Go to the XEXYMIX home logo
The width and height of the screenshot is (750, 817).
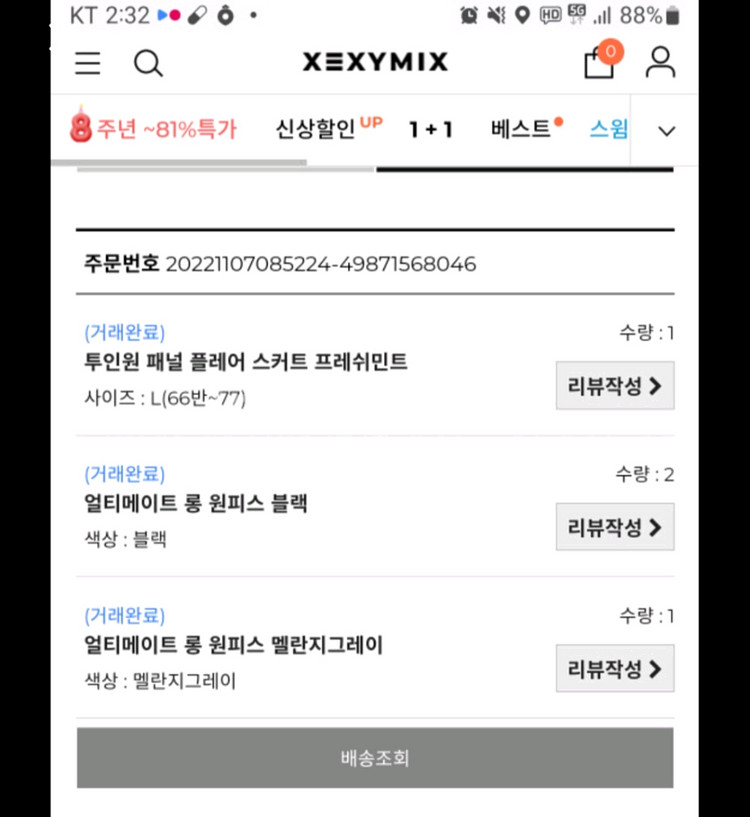(375, 63)
